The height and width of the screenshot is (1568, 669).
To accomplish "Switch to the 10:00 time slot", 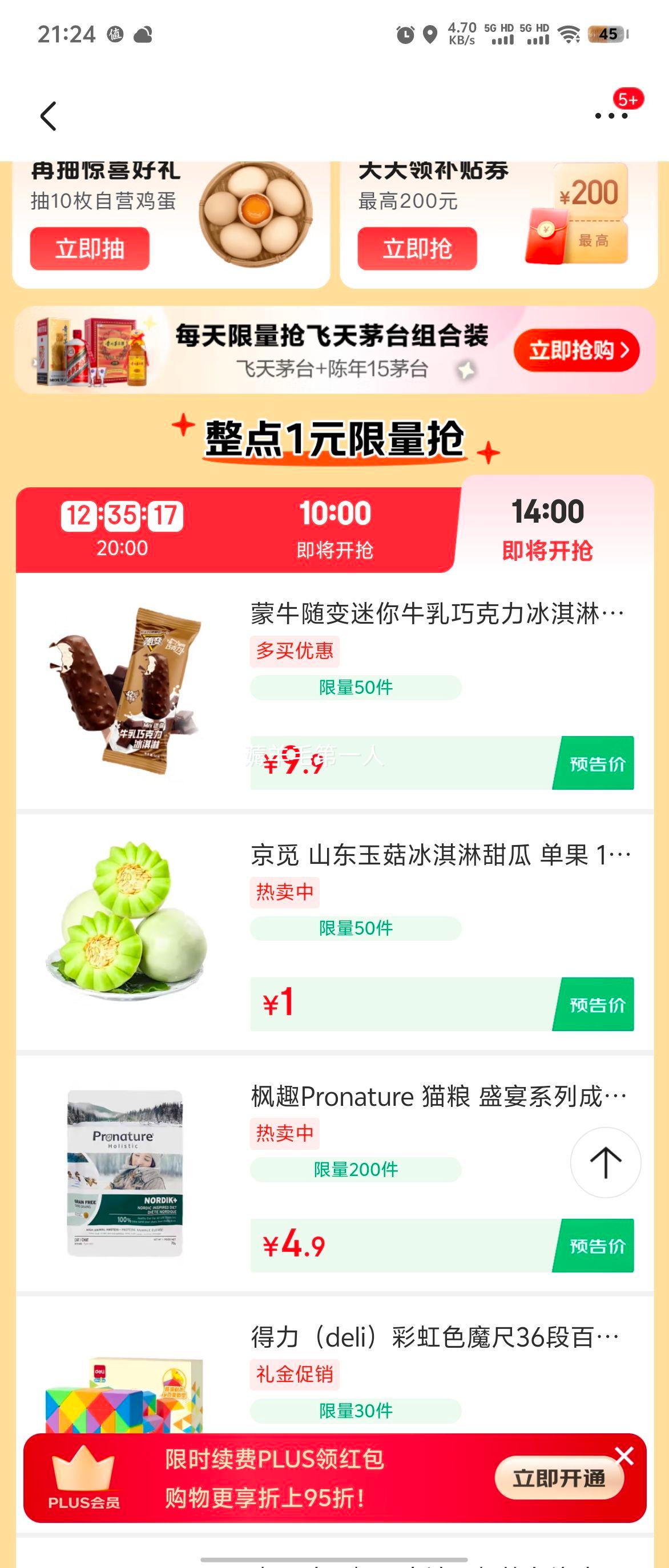I will (335, 529).
